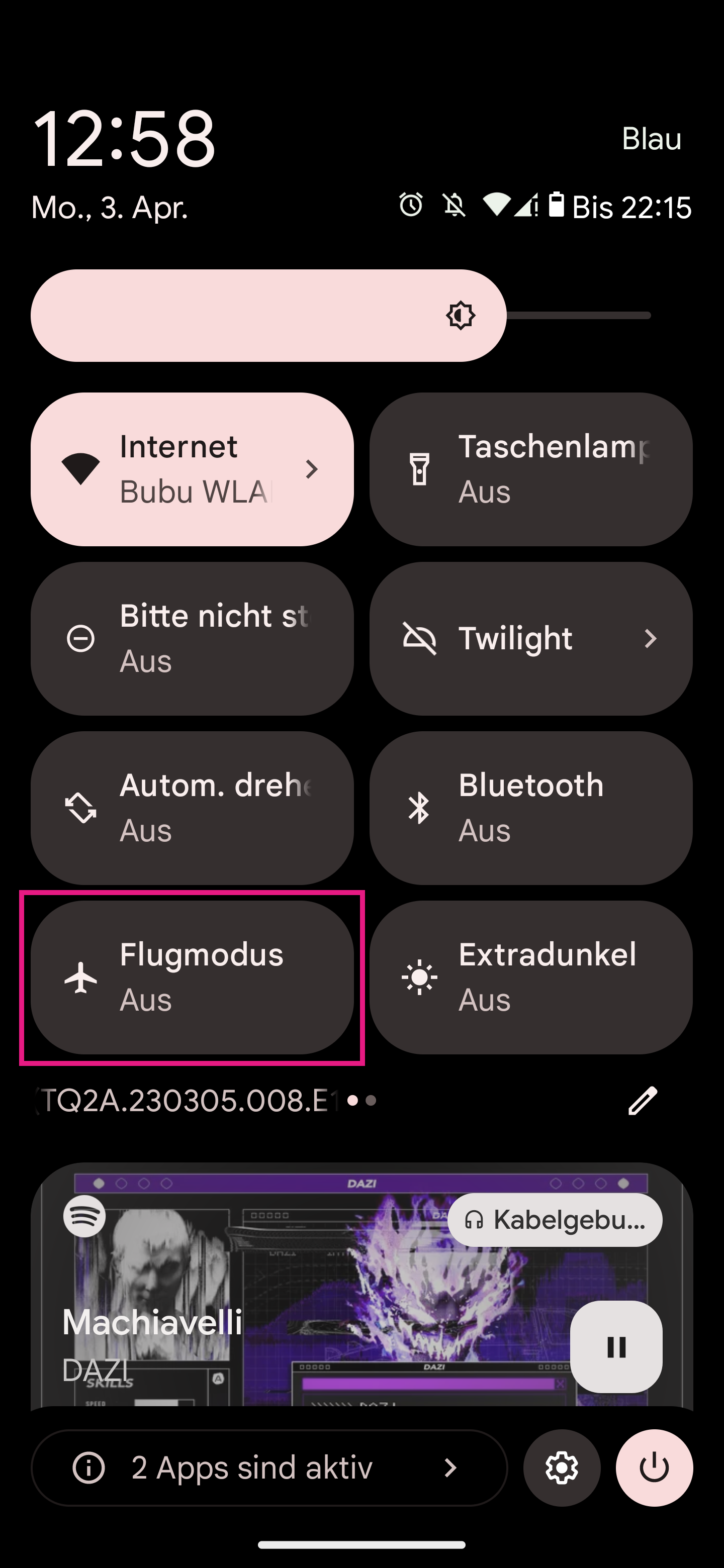Open system settings via the gear
724x1568 pixels.
562,1467
